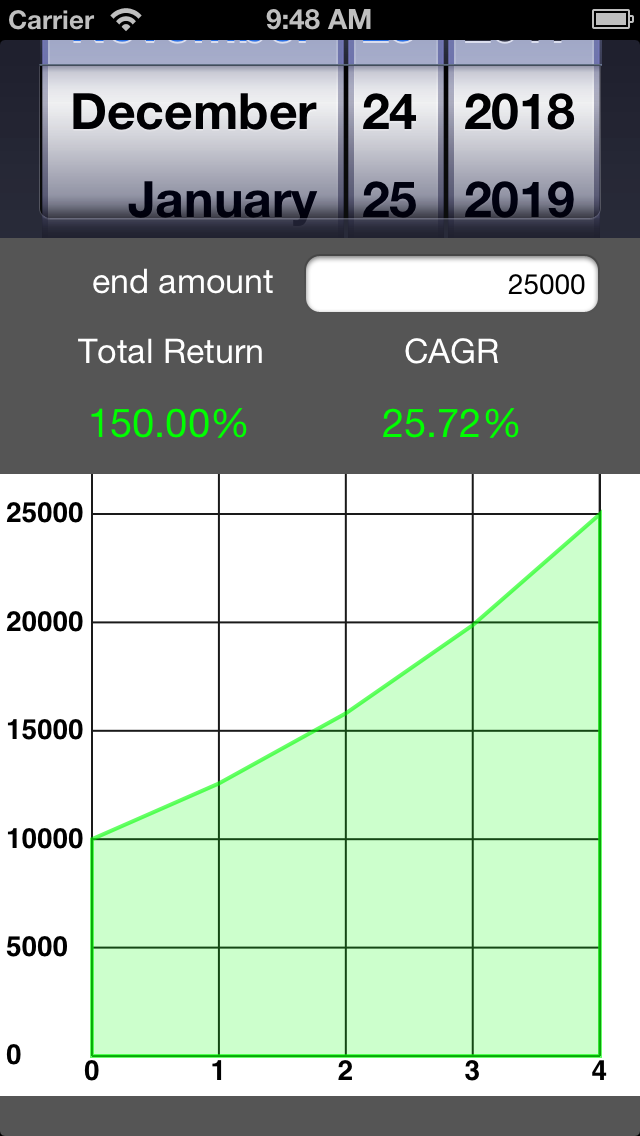
Task: Select year 2019 in the picker wheel
Action: tap(519, 200)
